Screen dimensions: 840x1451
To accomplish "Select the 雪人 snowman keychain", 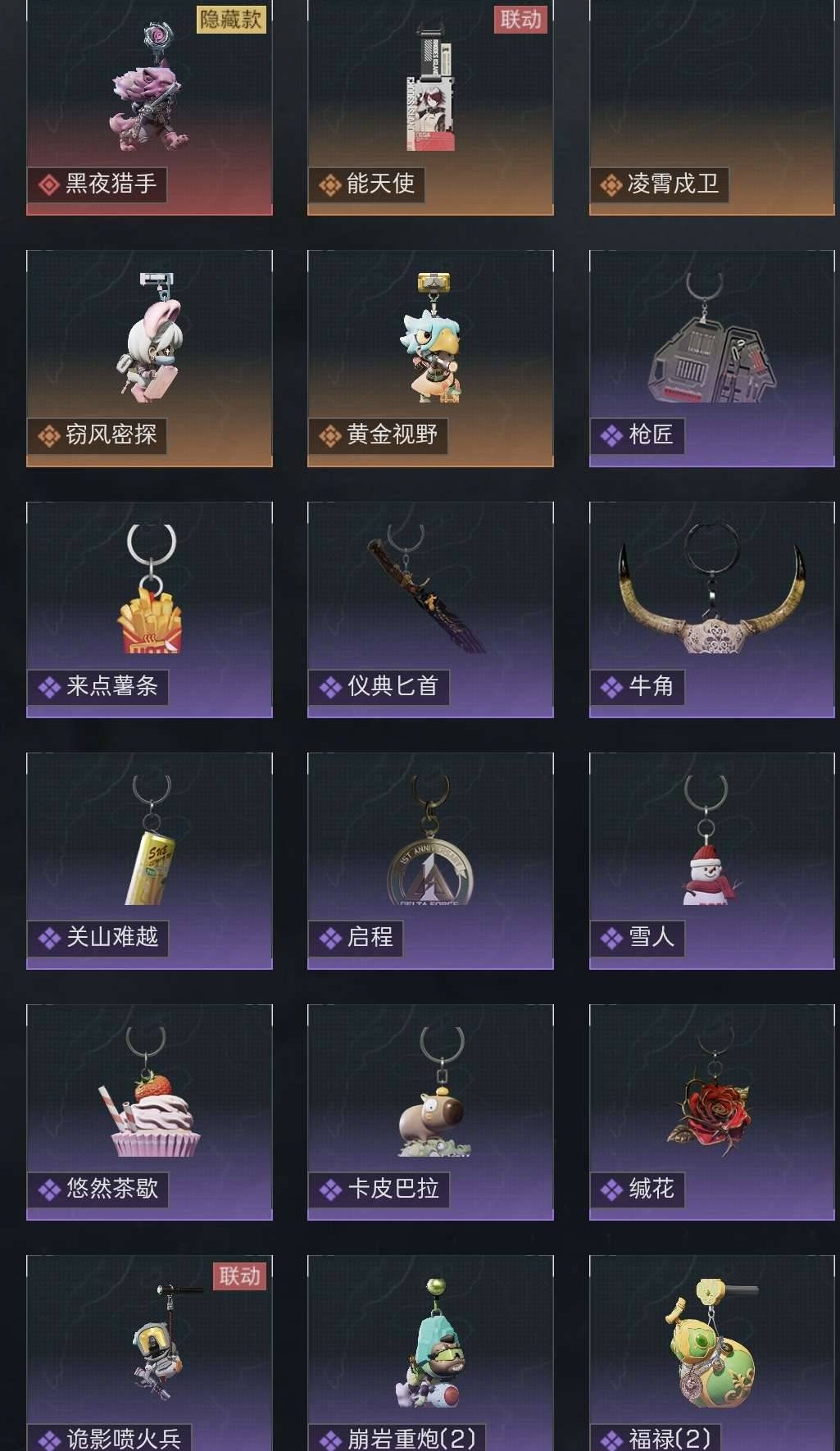I will (711, 861).
